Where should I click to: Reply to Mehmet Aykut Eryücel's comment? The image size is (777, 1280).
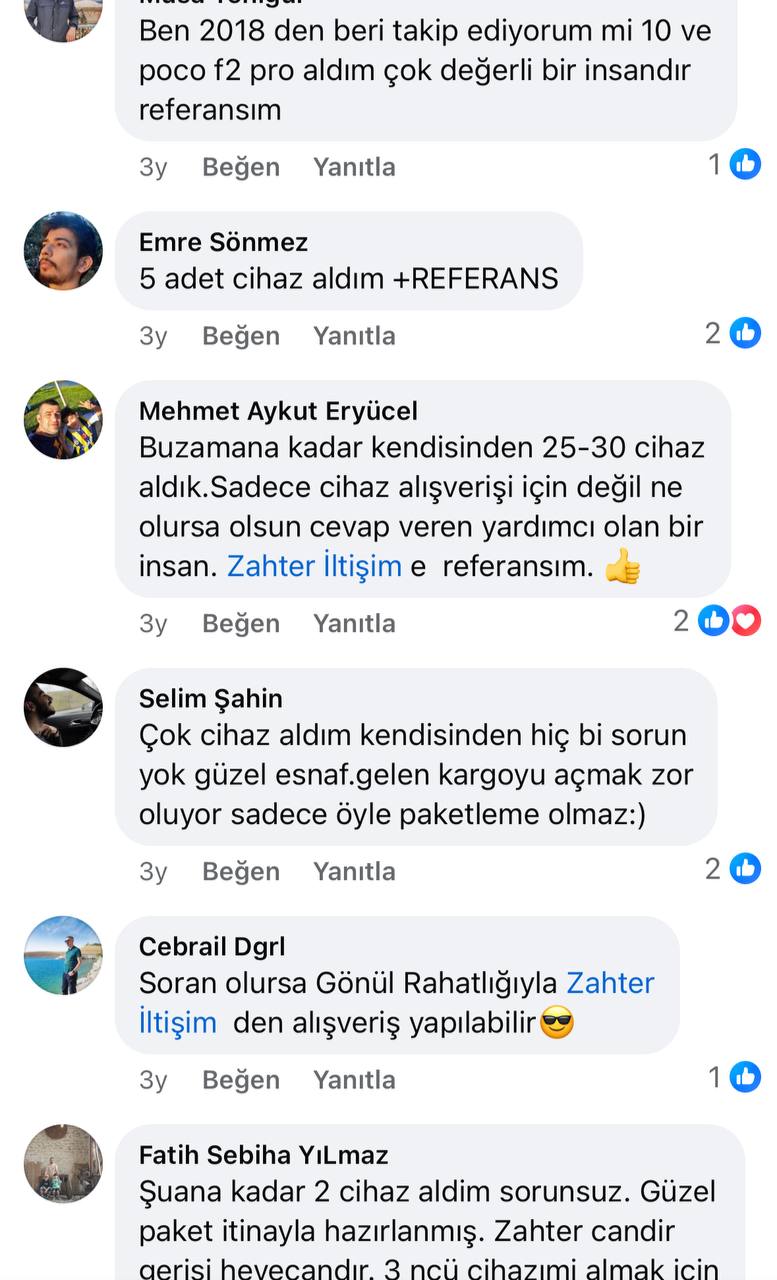coord(354,622)
